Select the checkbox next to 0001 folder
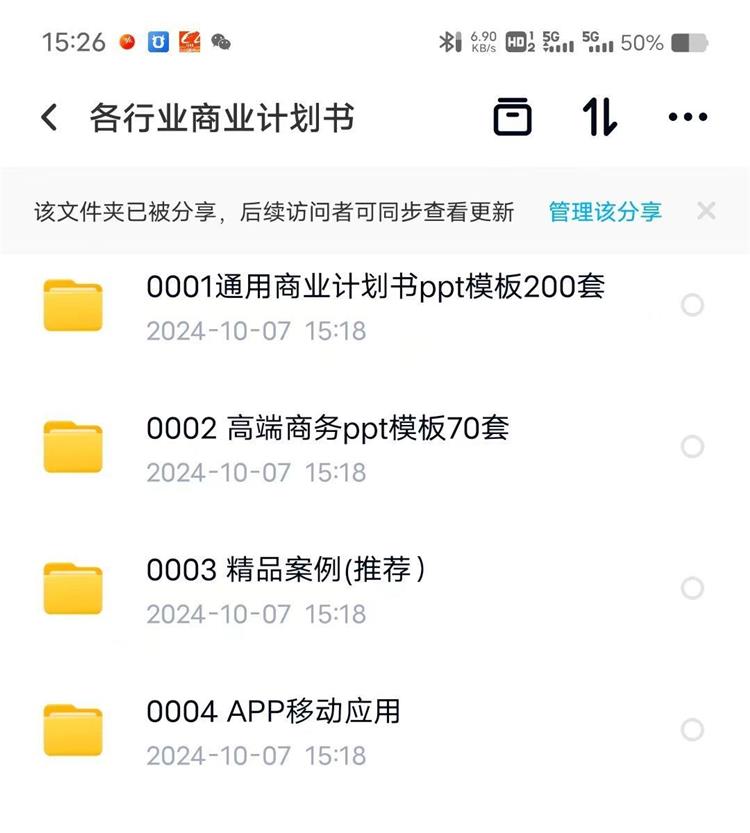 click(693, 306)
